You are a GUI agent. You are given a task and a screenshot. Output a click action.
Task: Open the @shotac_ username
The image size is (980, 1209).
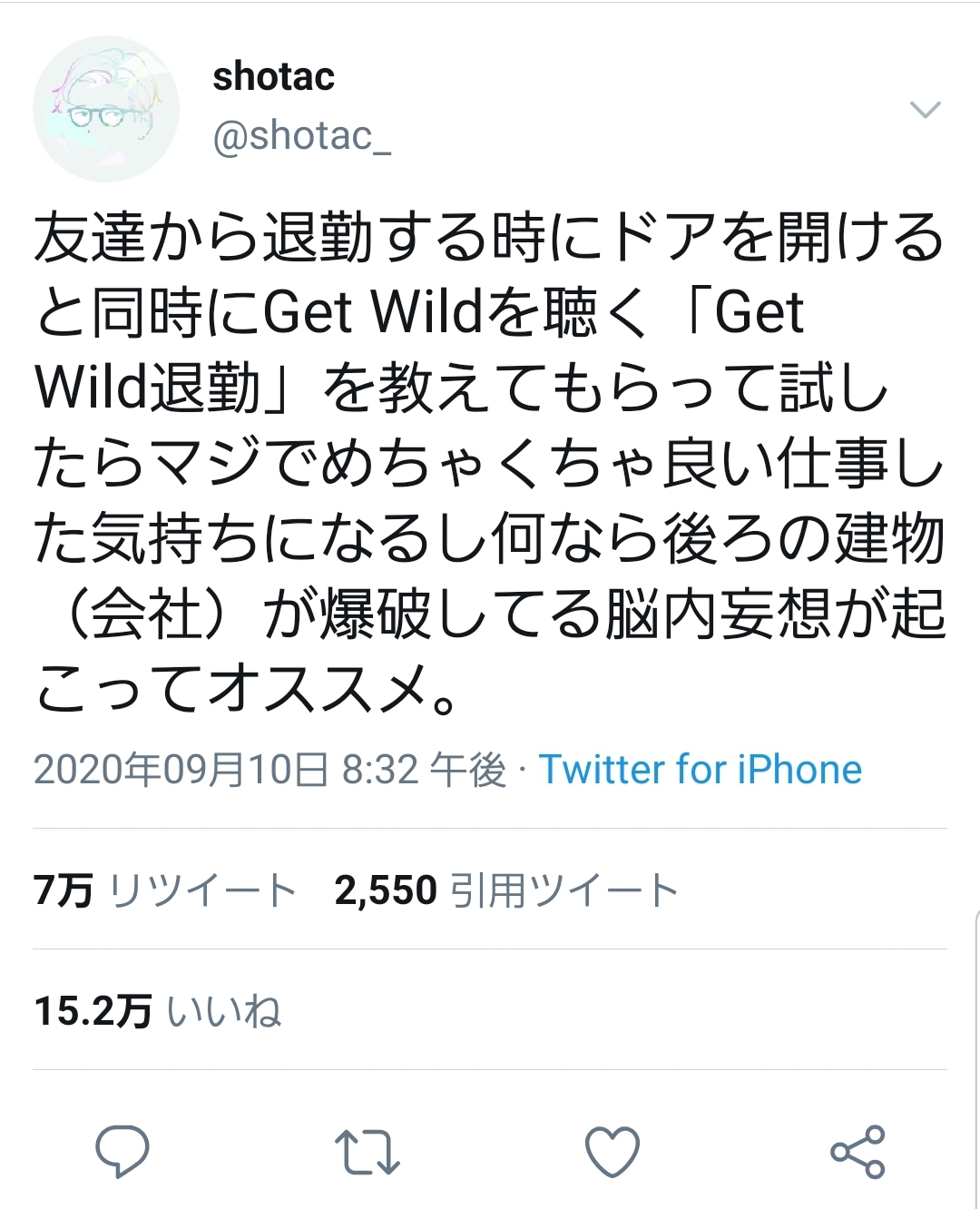tap(301, 136)
